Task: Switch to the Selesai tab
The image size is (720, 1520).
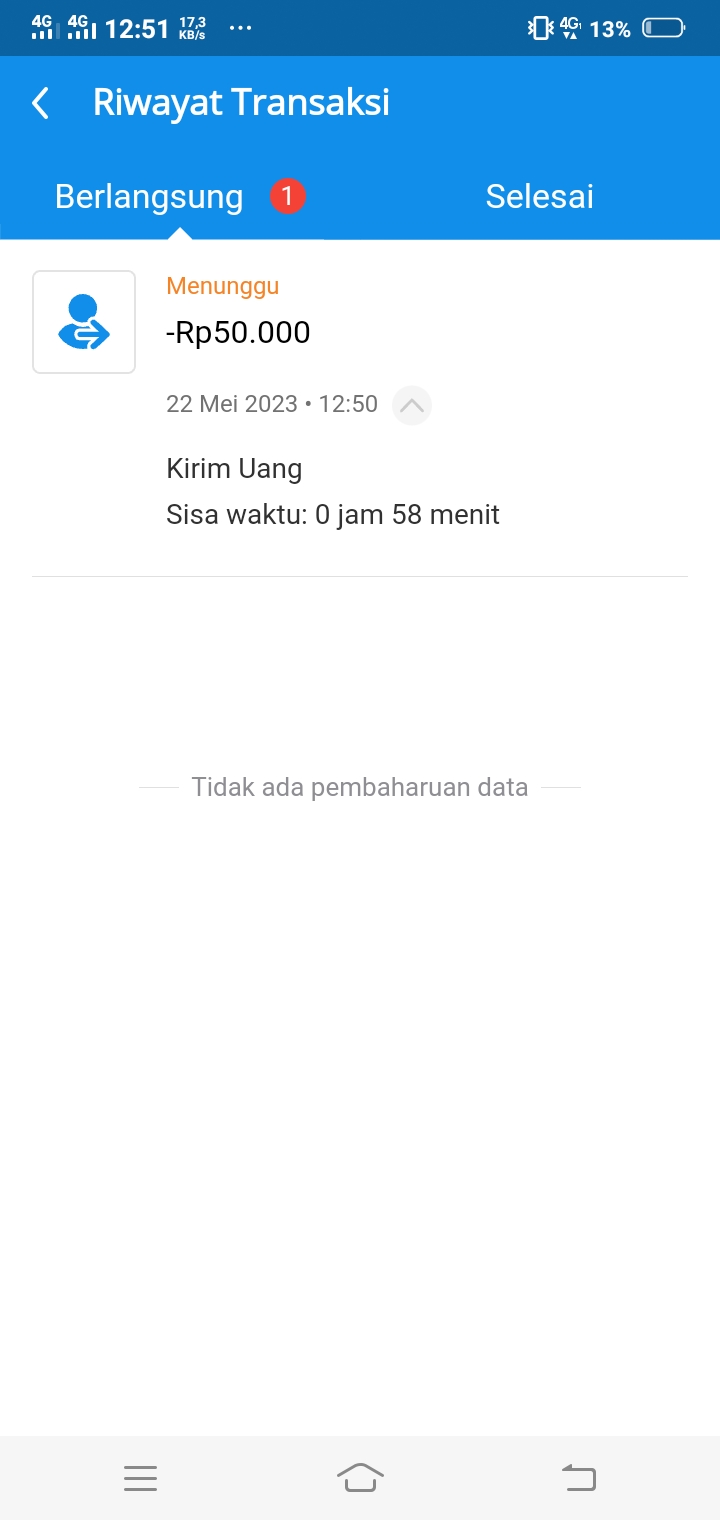Action: tap(540, 196)
